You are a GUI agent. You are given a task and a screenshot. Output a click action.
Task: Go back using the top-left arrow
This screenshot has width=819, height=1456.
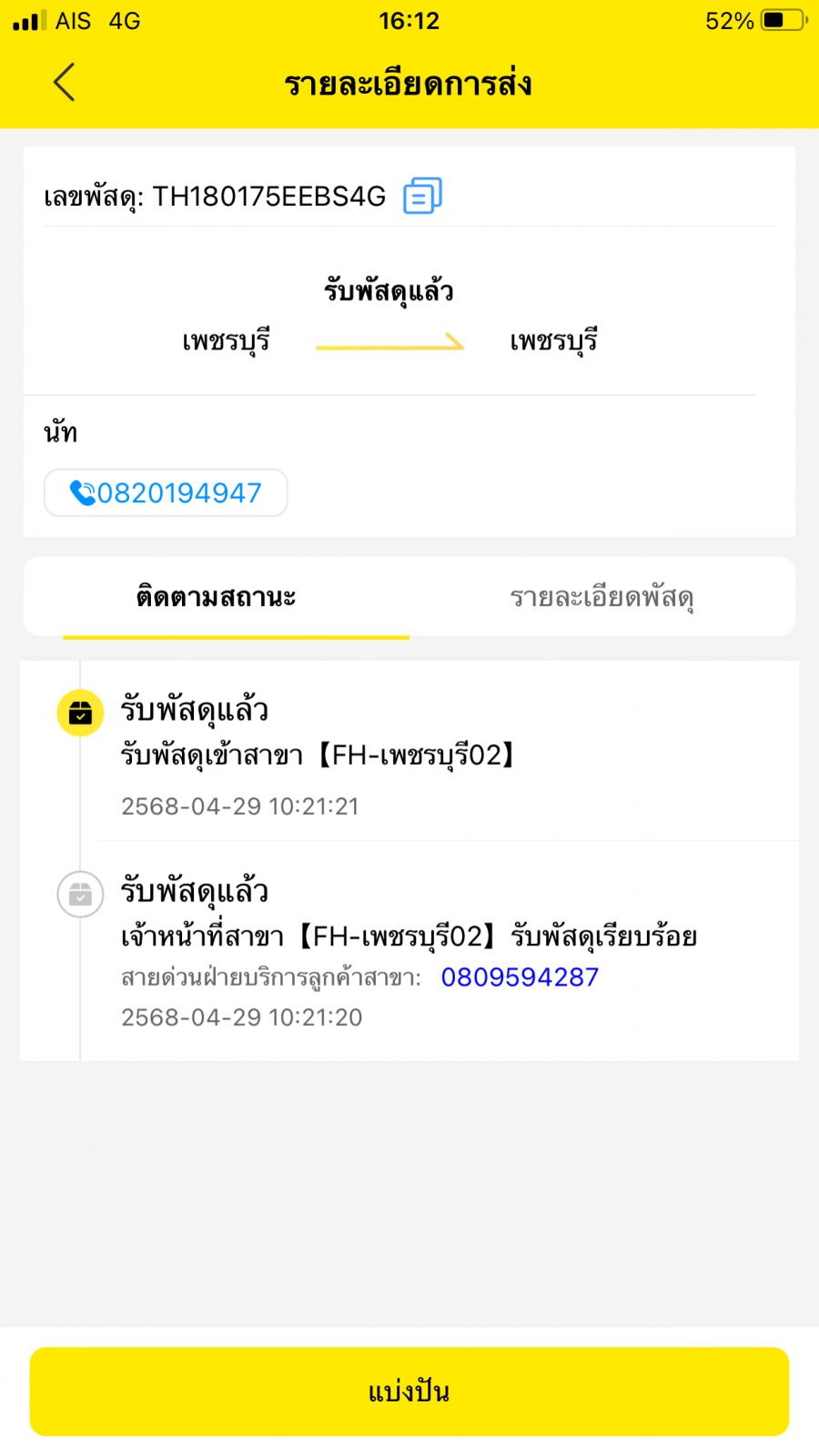coord(64,83)
